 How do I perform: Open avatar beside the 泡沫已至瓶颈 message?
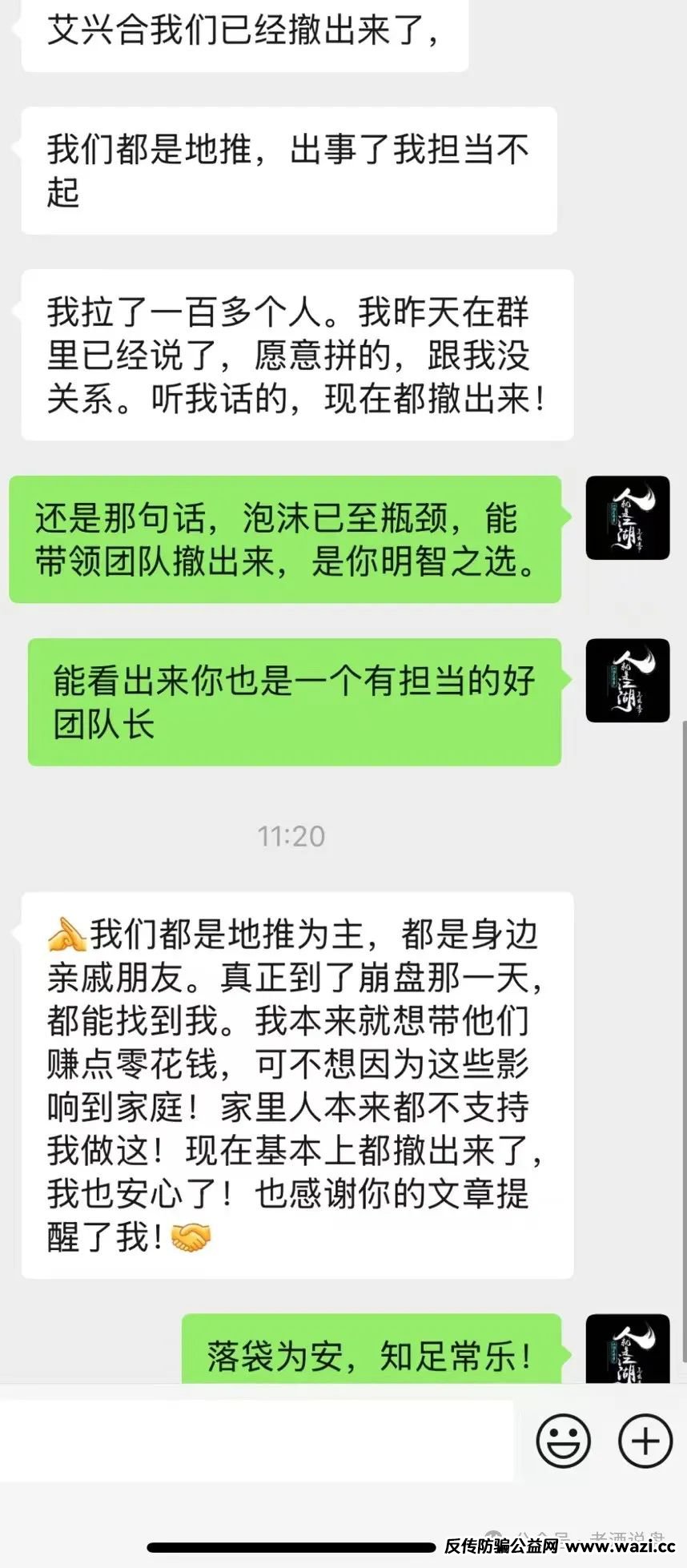[x=628, y=518]
